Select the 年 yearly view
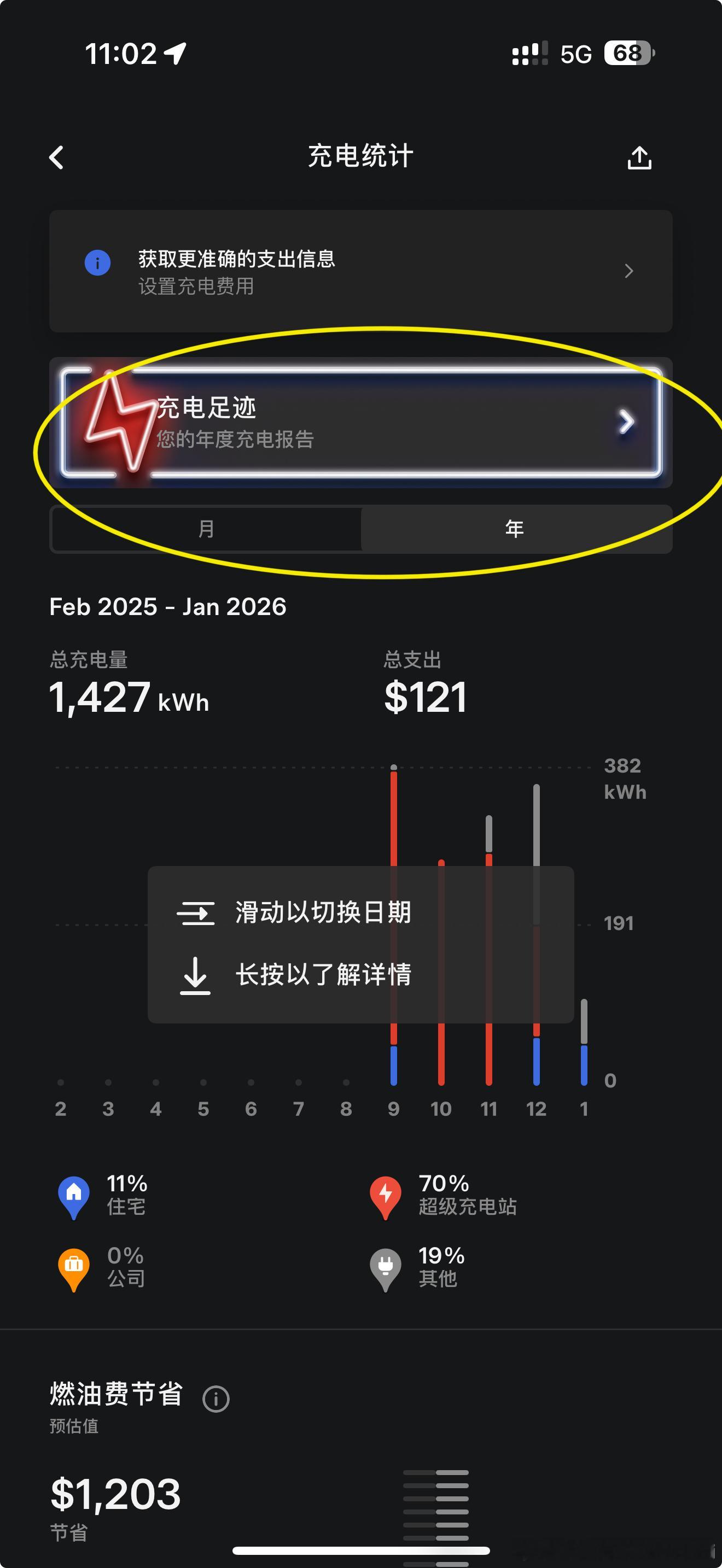 515,528
